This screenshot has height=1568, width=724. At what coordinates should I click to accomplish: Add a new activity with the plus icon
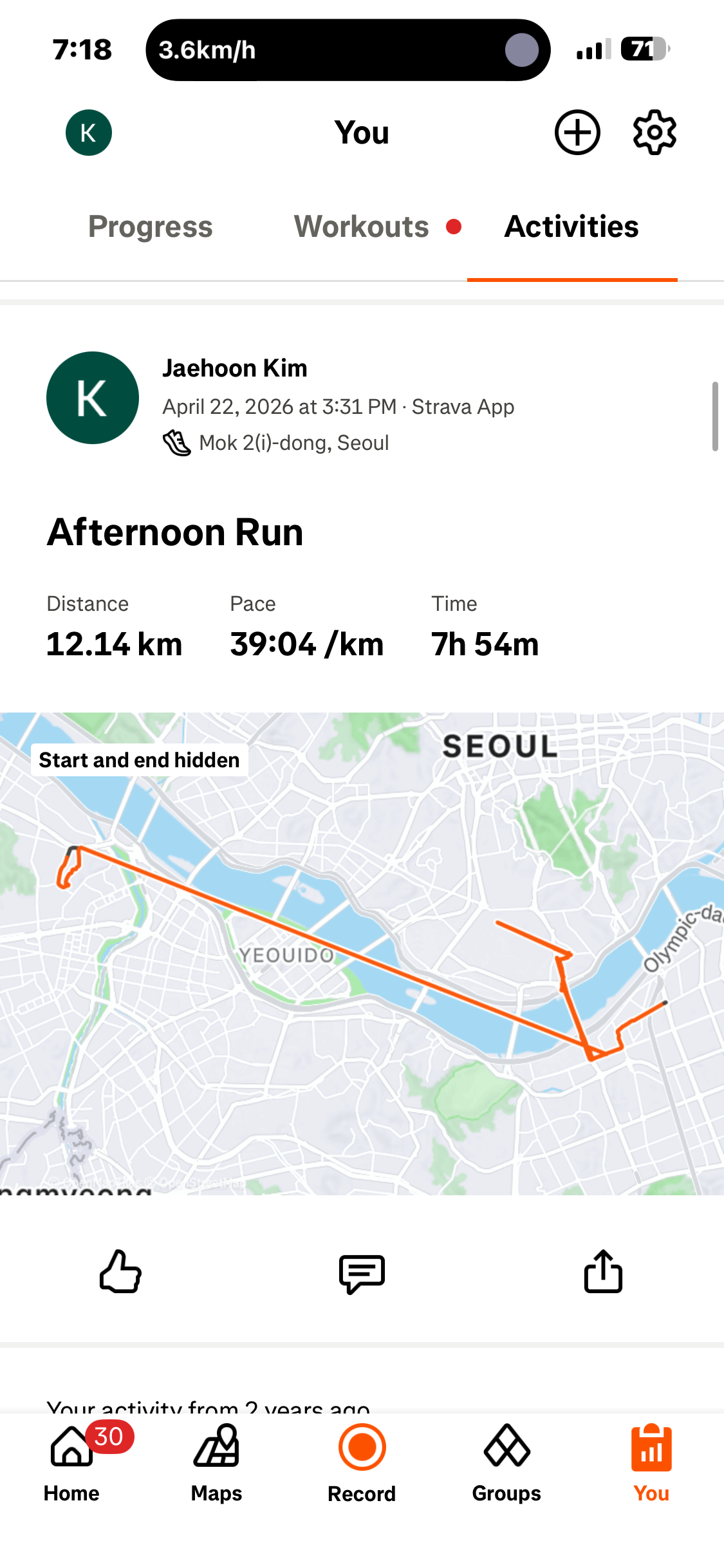coord(577,133)
